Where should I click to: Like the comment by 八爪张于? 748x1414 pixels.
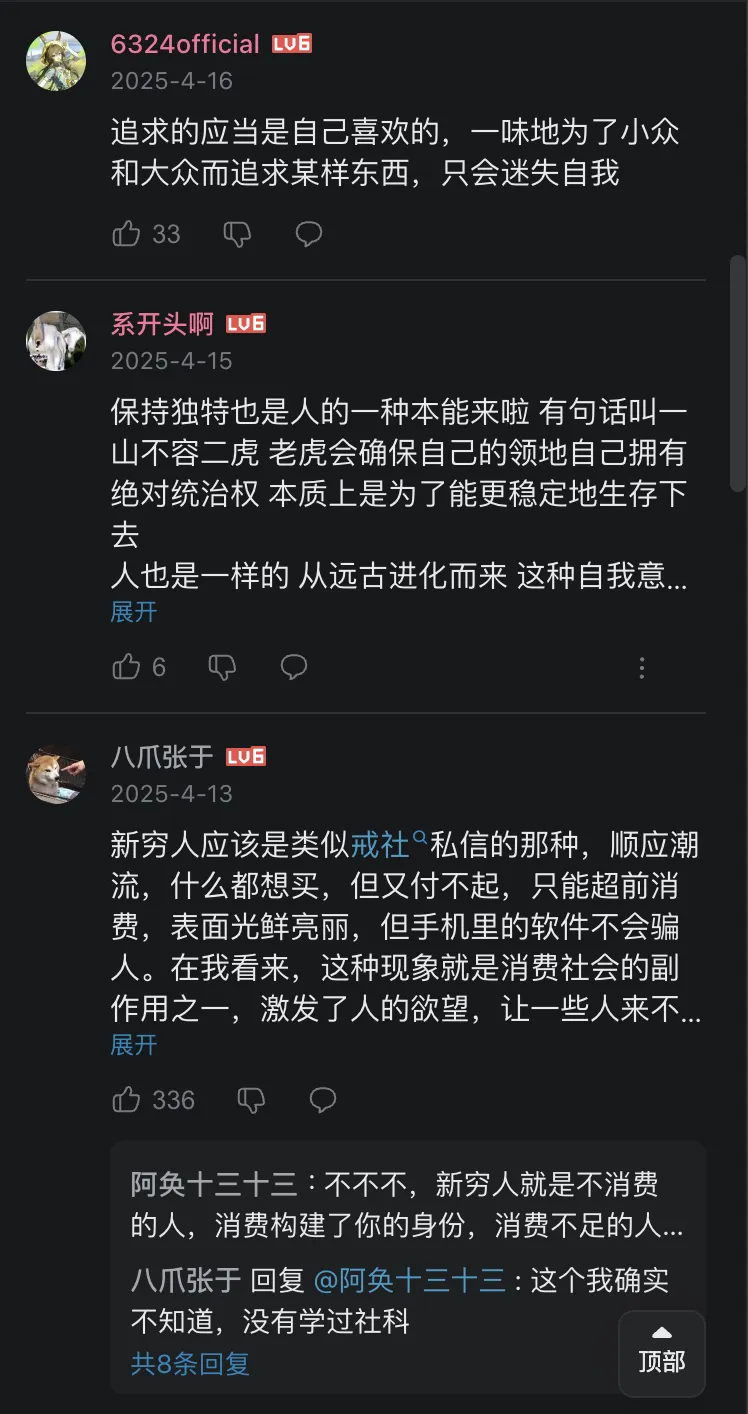coord(127,1100)
